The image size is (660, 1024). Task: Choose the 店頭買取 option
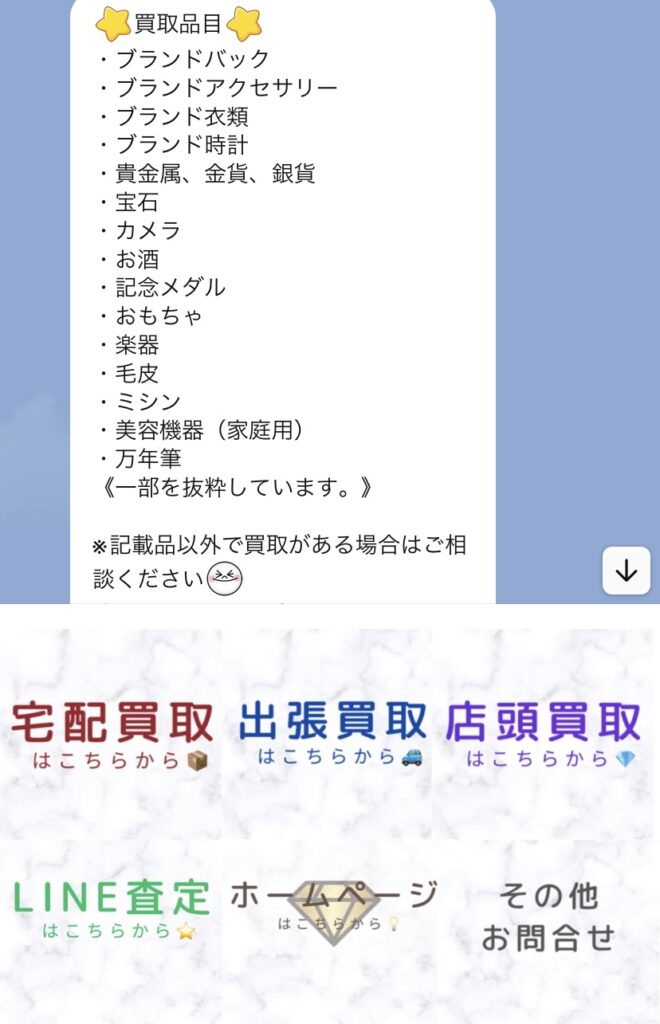point(546,733)
